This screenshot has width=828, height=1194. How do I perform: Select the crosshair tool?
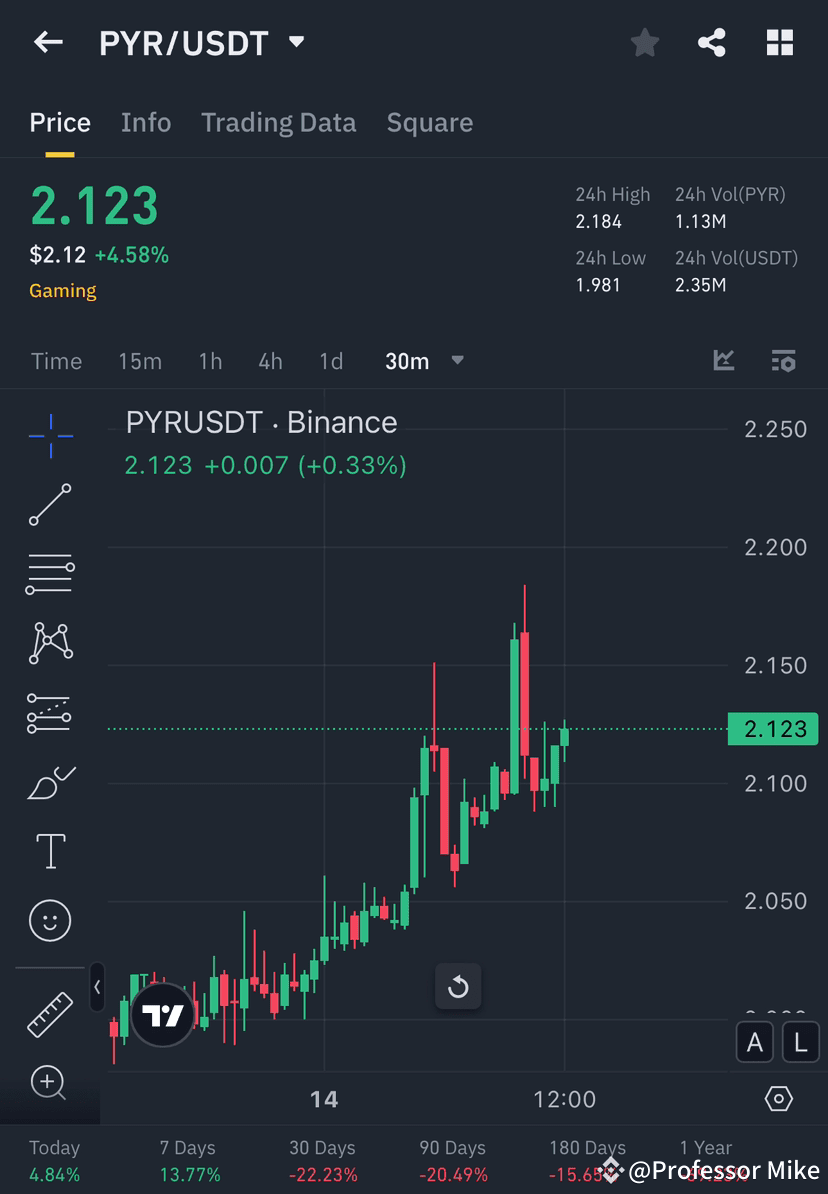tap(50, 436)
